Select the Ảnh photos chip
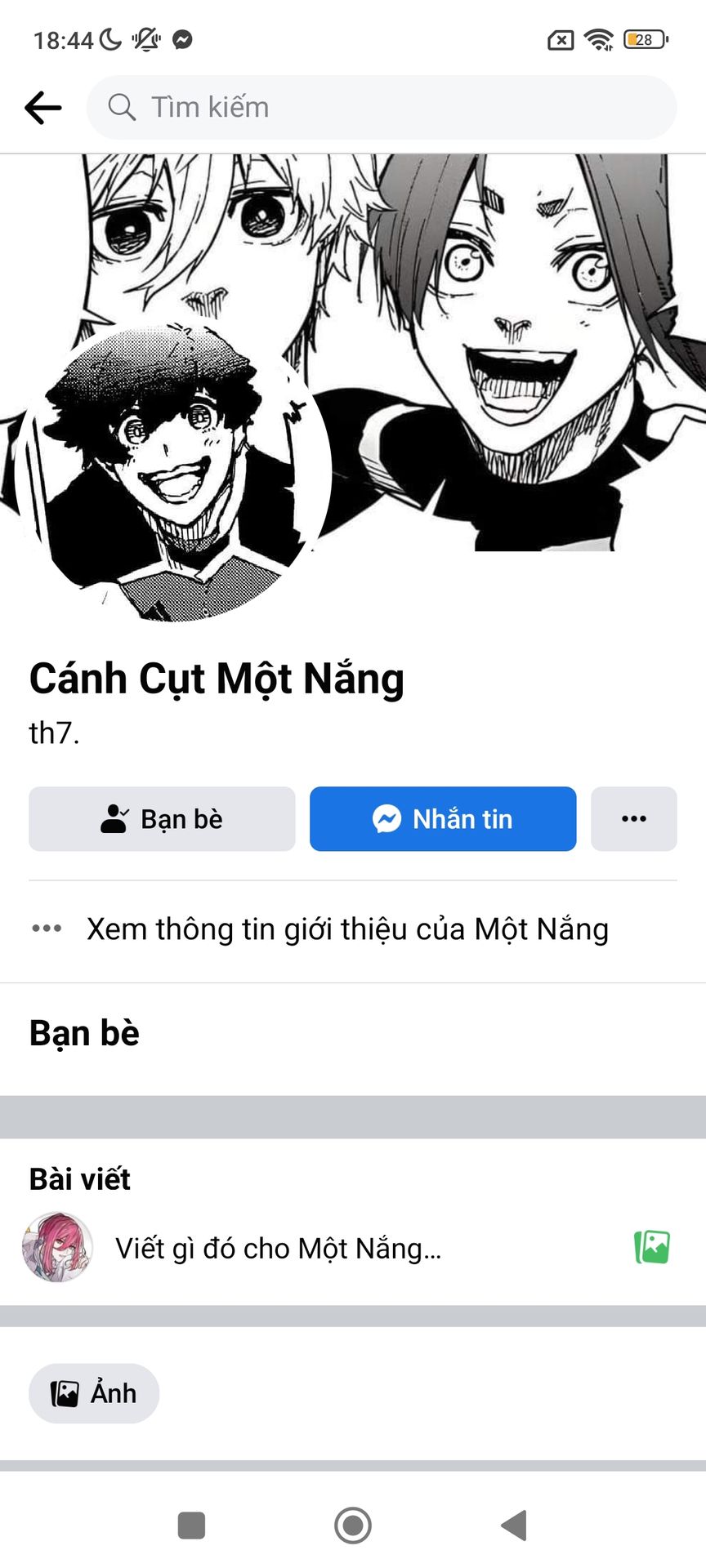The width and height of the screenshot is (706, 1568). 94,1393
